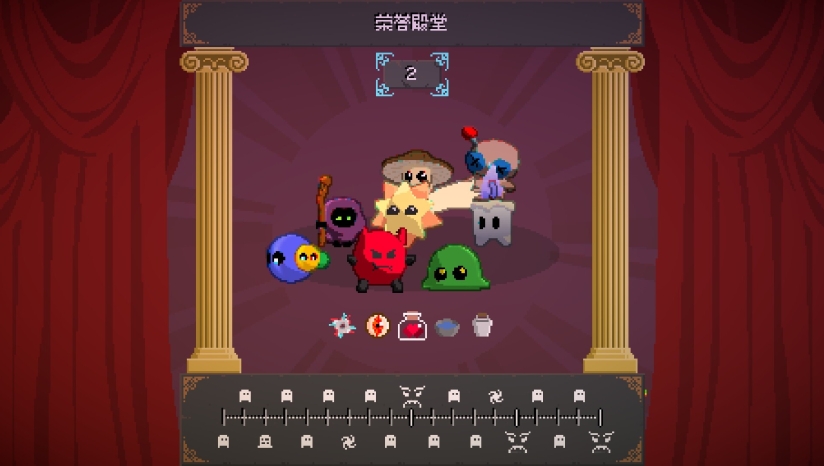Tap the red devil character

coord(378,258)
